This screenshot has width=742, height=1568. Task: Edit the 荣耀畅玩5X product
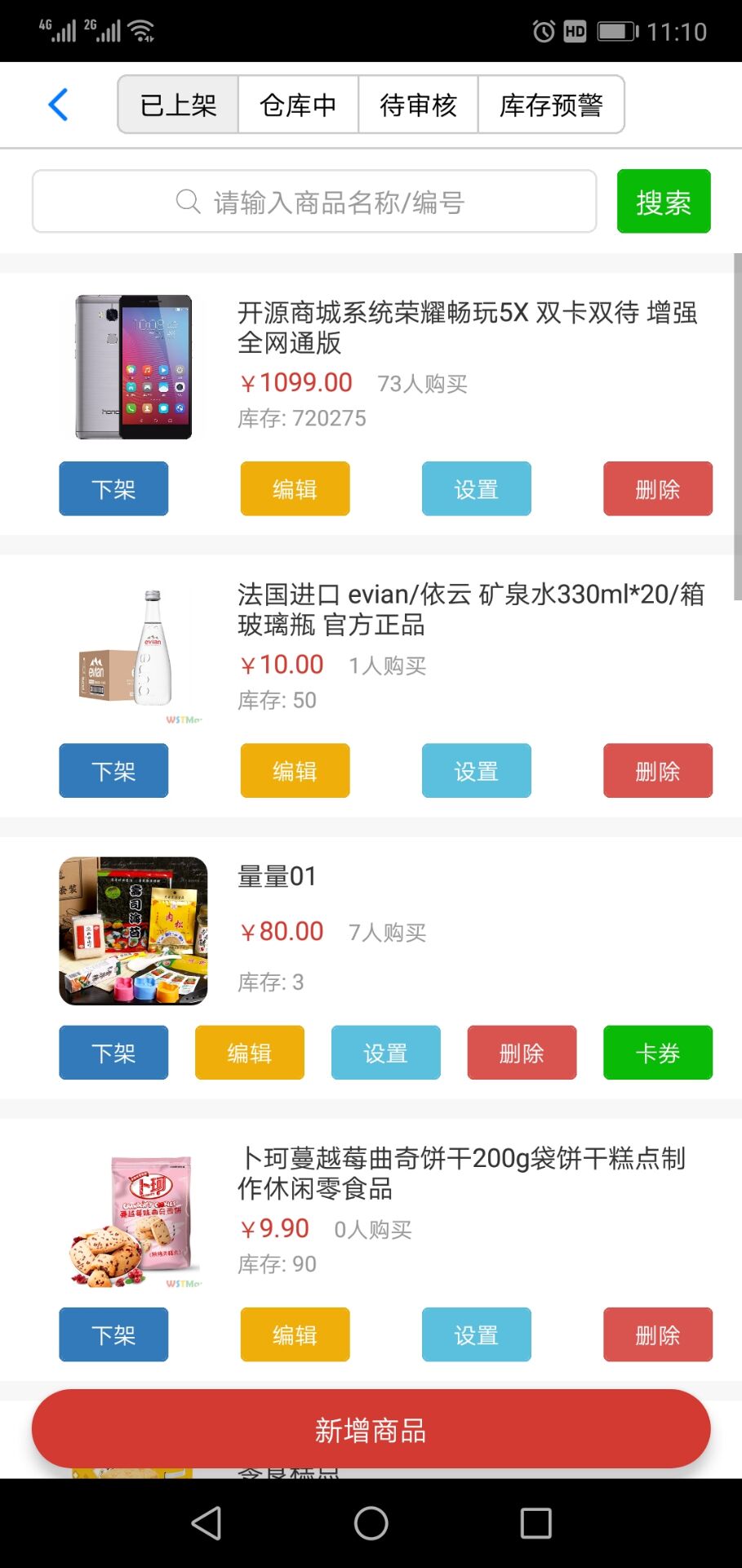[295, 488]
